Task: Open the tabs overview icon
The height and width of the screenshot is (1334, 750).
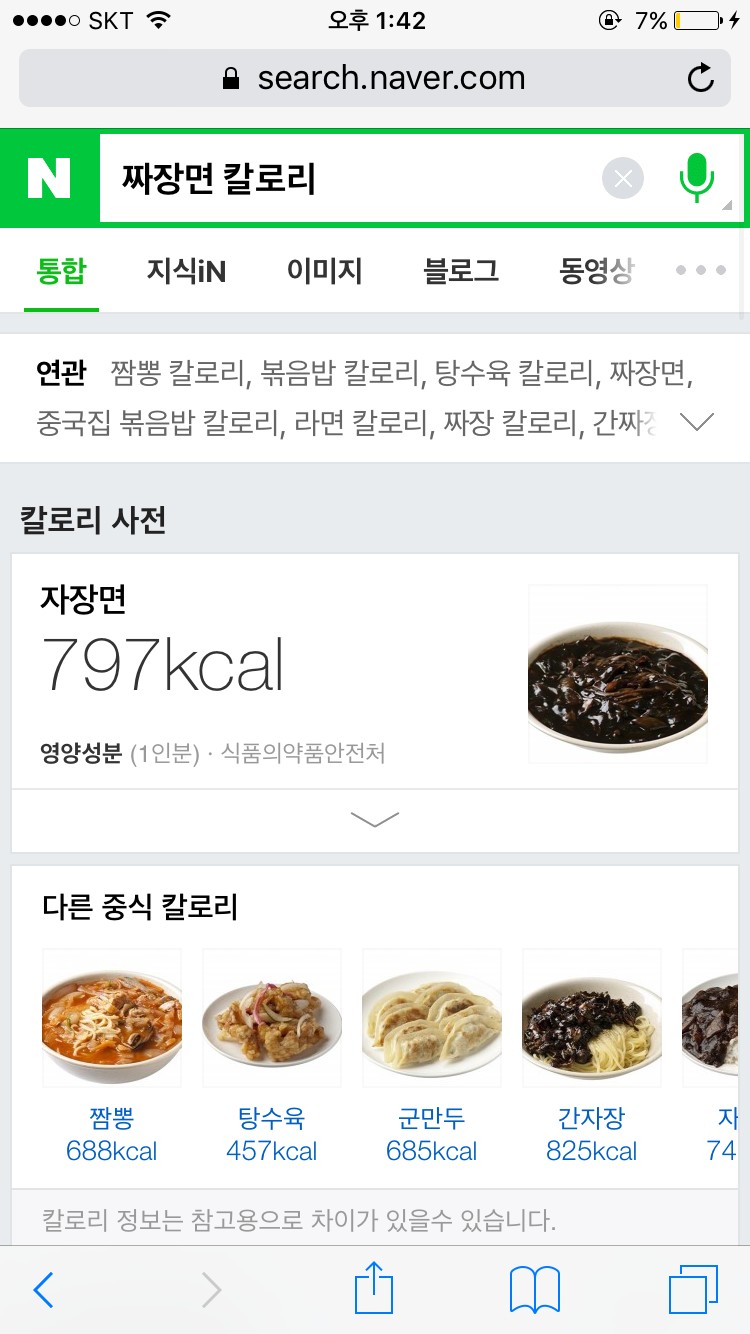Action: pyautogui.click(x=694, y=1289)
